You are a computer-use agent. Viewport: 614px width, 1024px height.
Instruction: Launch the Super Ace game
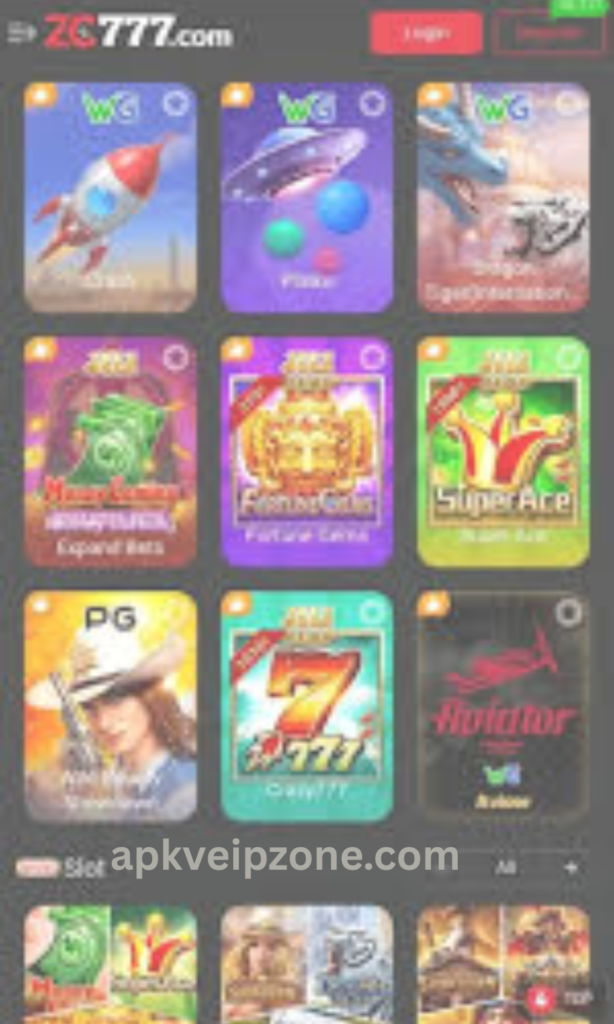tap(503, 452)
